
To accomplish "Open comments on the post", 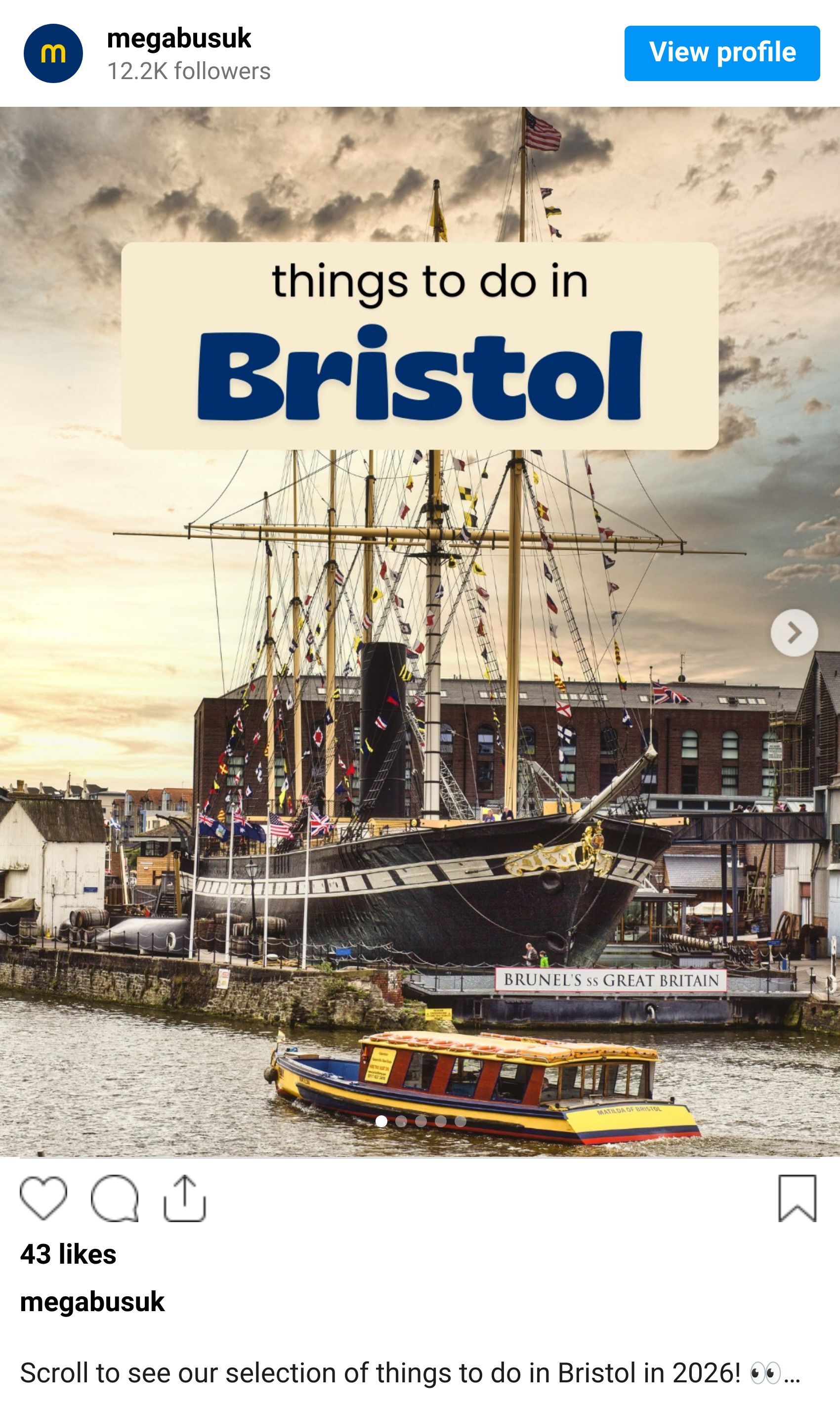I will point(114,1197).
